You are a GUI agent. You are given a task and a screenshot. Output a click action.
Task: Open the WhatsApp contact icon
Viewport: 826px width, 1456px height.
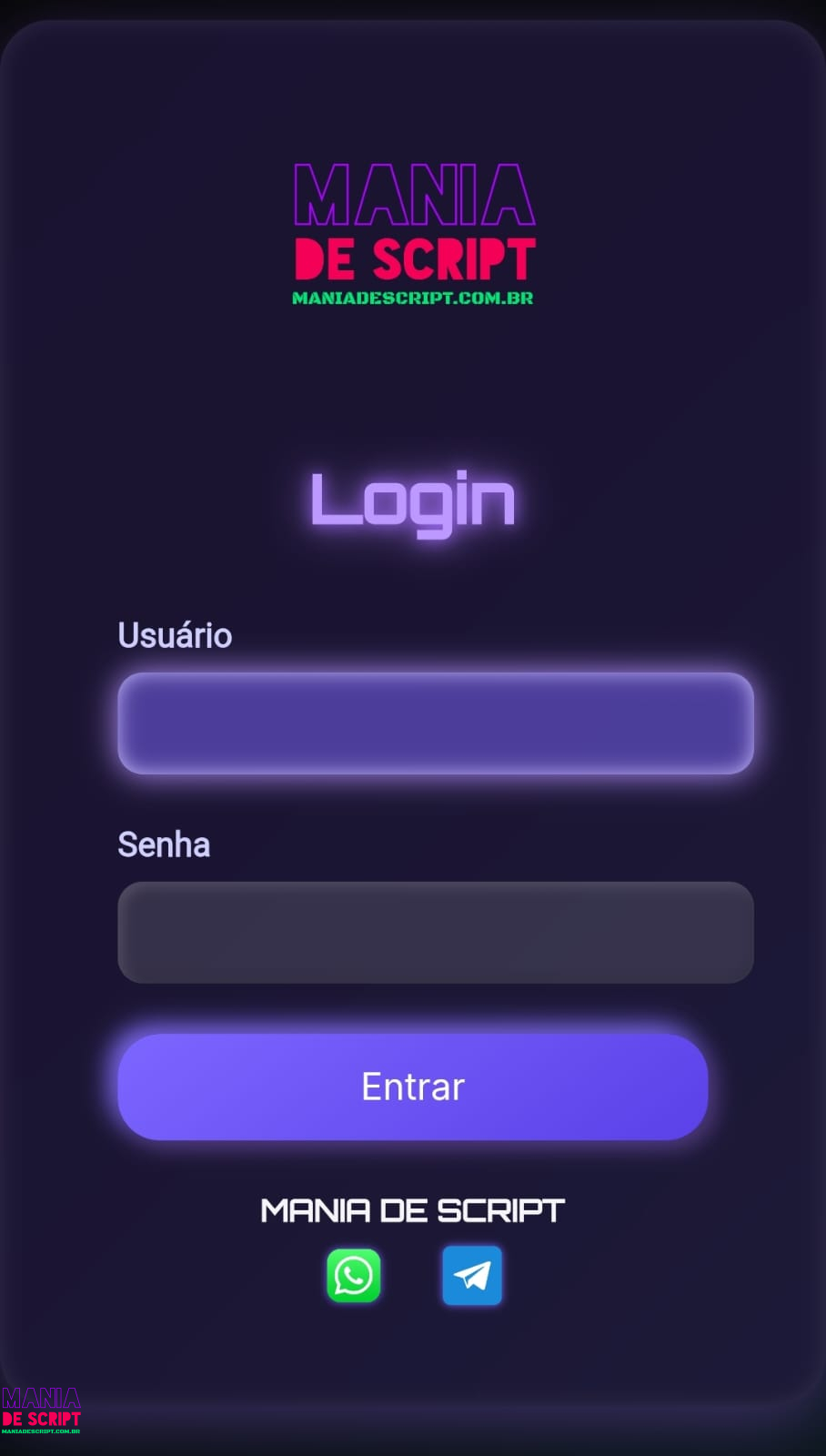354,1276
